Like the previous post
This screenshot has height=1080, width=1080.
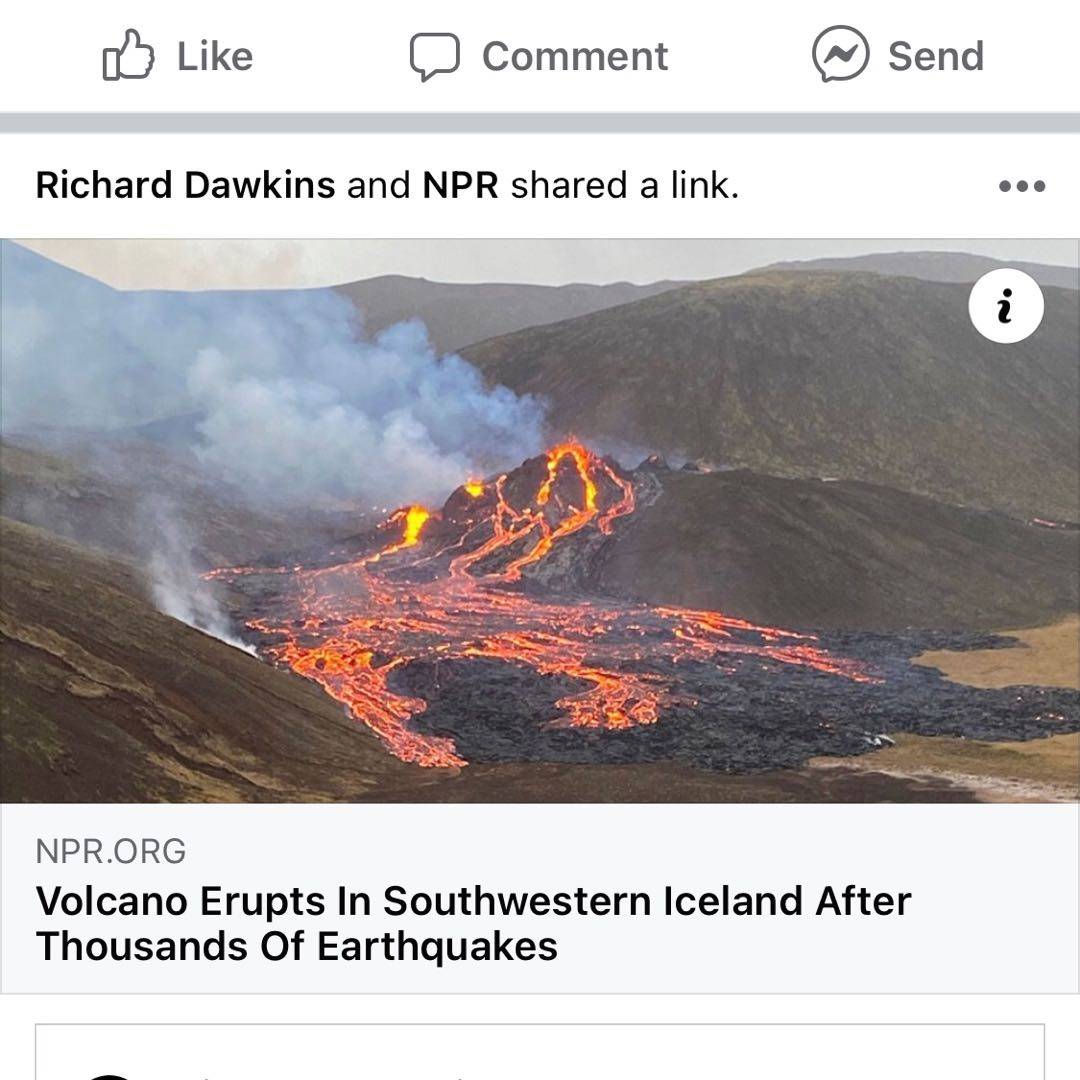[178, 56]
